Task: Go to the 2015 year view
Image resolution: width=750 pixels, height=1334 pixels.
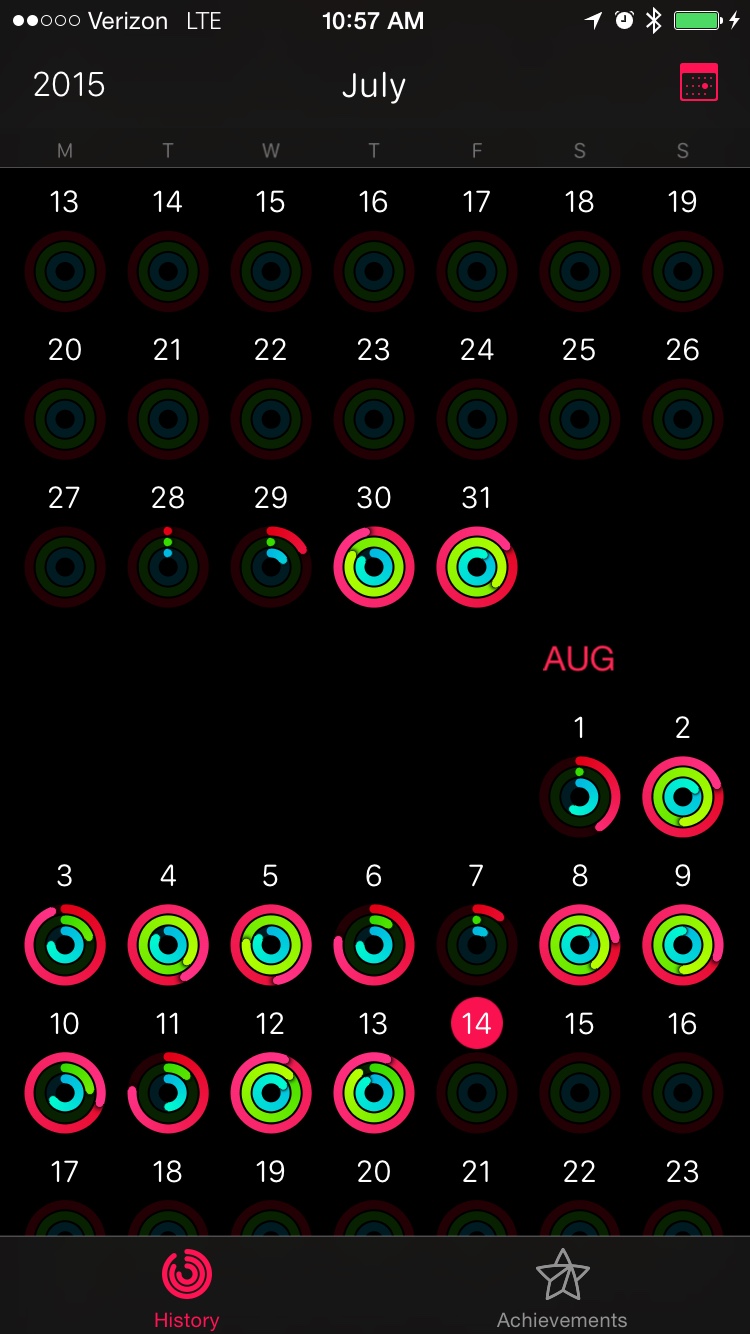Action: [x=69, y=85]
